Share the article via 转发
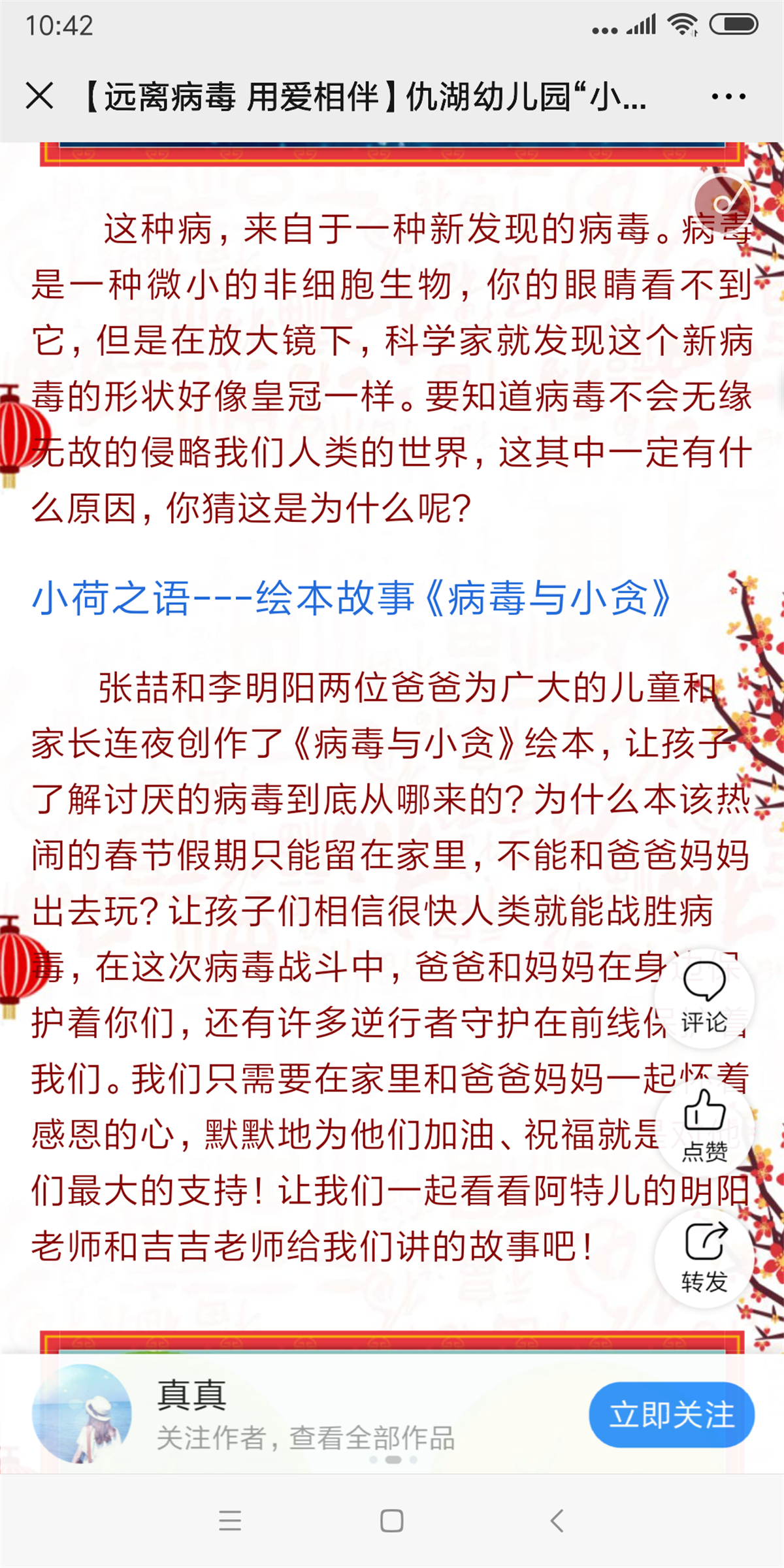The image size is (784, 1568). click(x=704, y=1257)
